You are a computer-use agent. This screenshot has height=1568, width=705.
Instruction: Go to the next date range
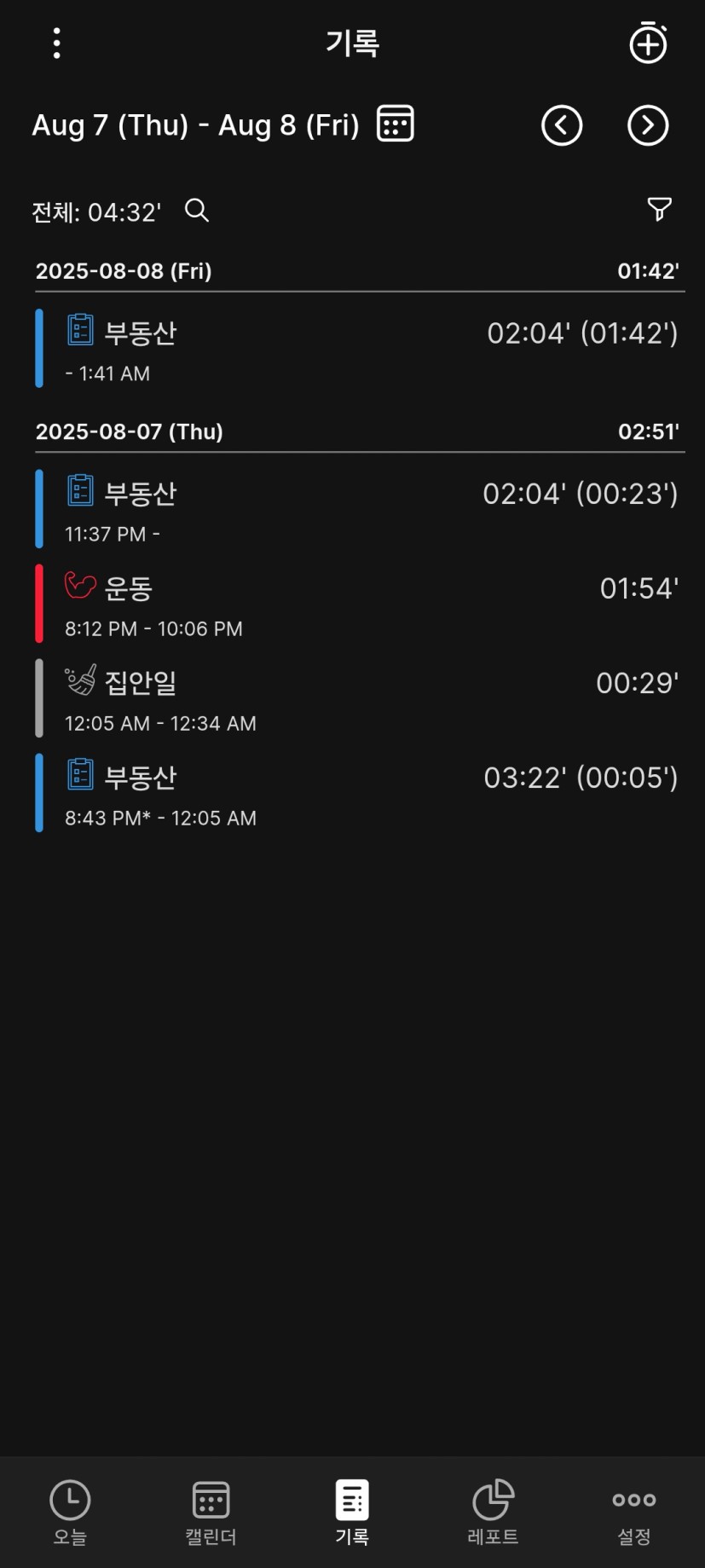click(648, 125)
